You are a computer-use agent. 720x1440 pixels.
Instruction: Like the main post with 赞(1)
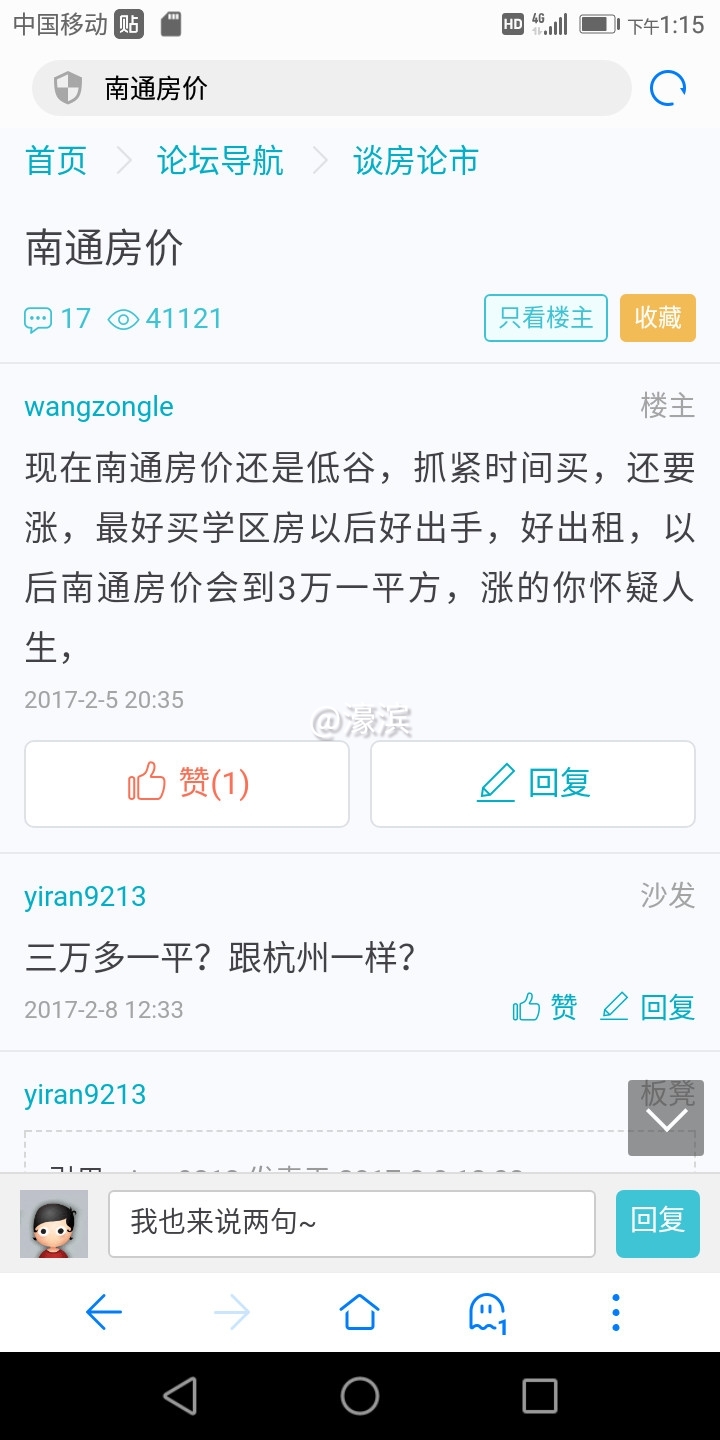click(x=186, y=783)
